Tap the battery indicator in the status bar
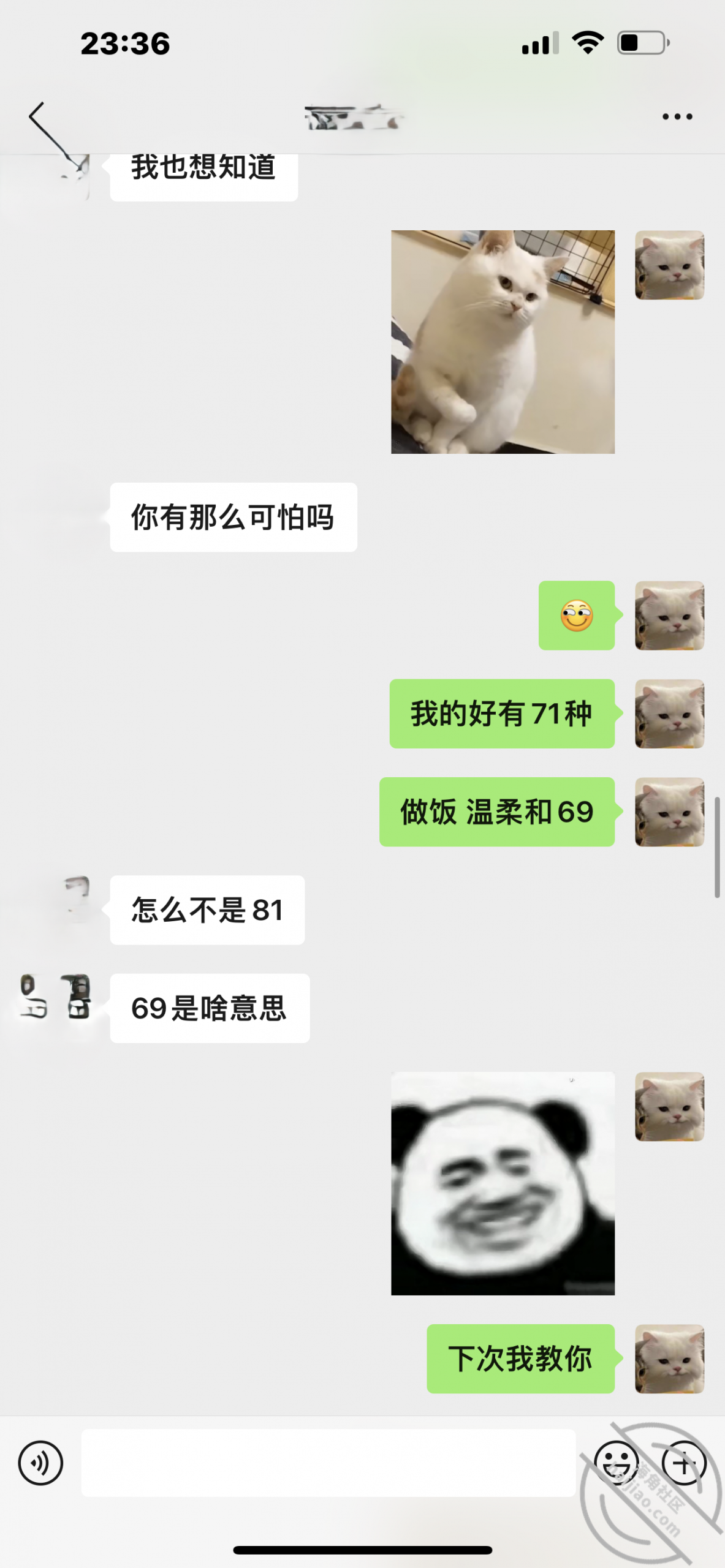Viewport: 725px width, 1568px height. [642, 42]
